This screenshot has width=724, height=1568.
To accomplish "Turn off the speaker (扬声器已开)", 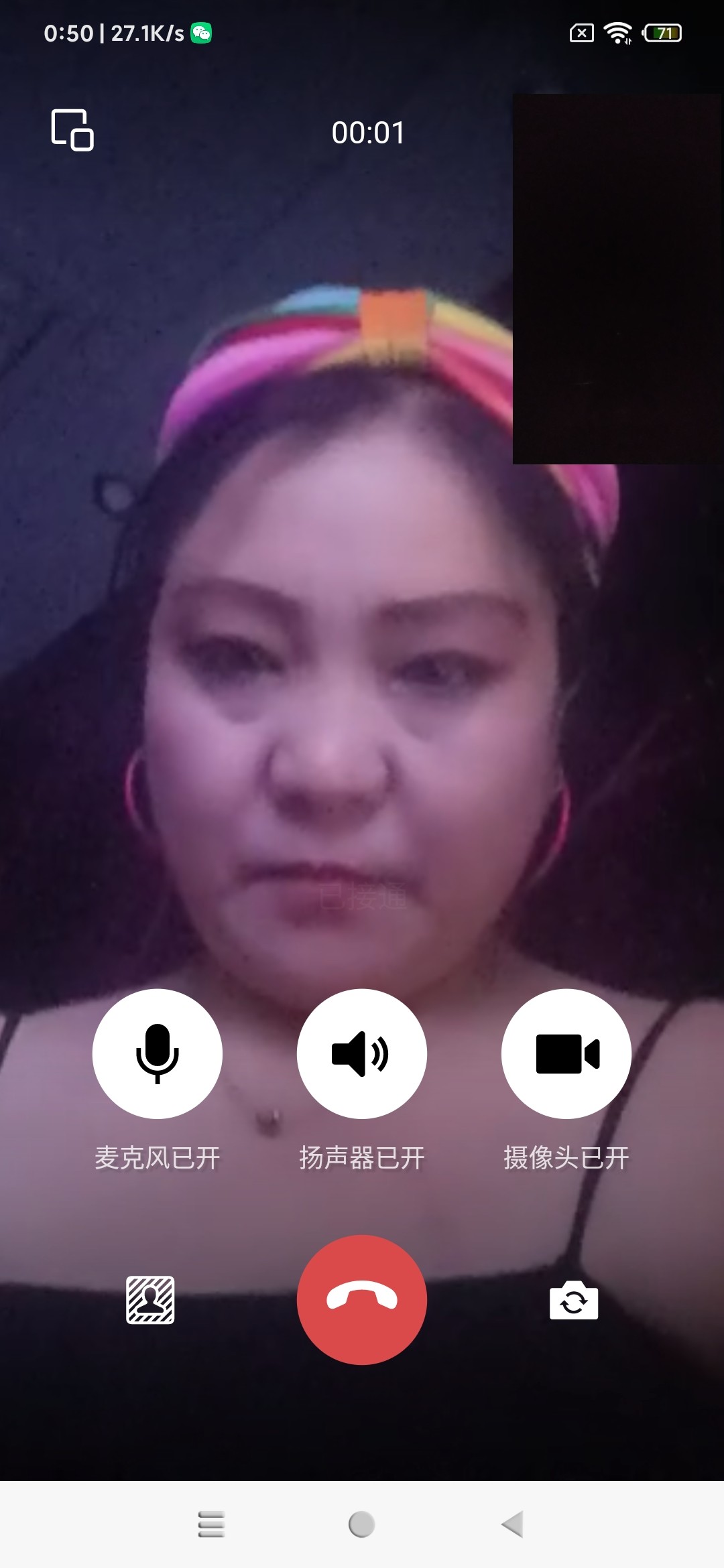I will (x=362, y=1053).
